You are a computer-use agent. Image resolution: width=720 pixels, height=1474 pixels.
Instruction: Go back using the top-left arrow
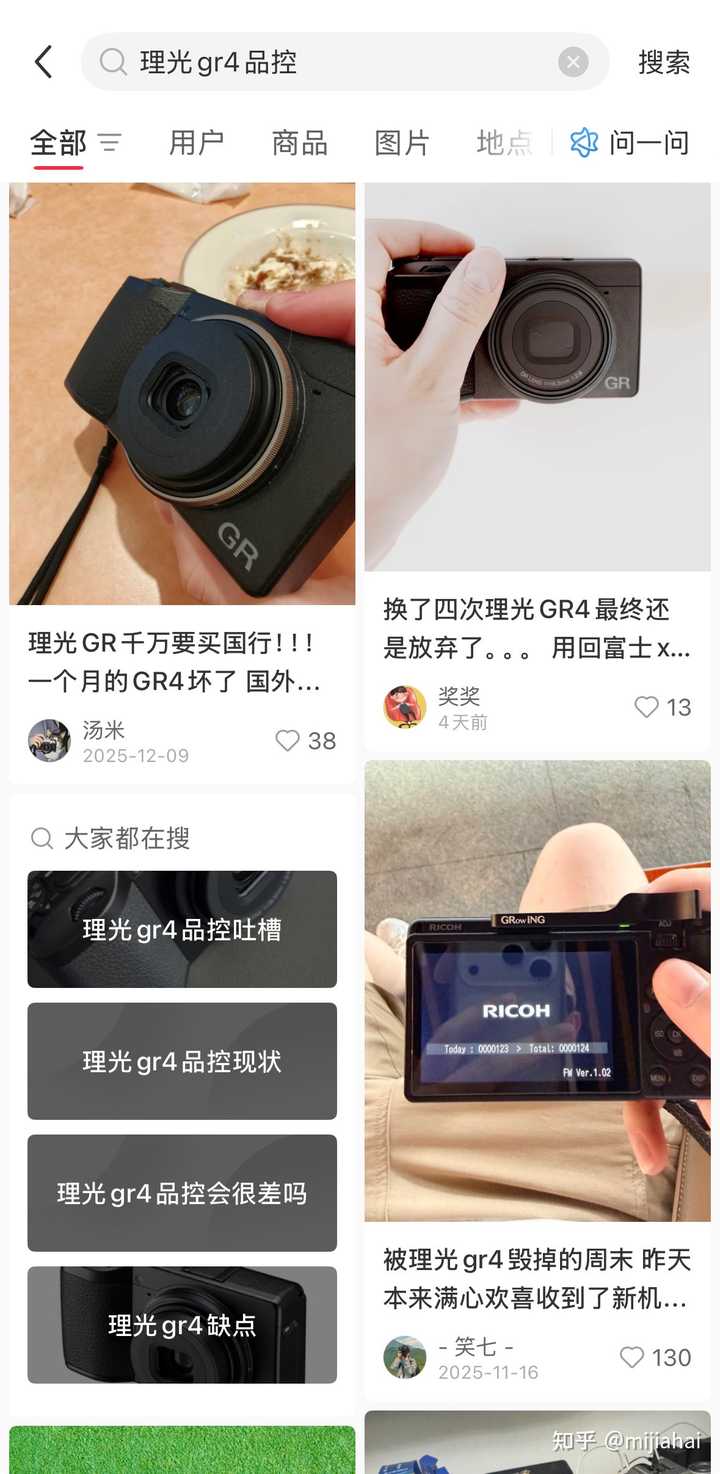43,62
